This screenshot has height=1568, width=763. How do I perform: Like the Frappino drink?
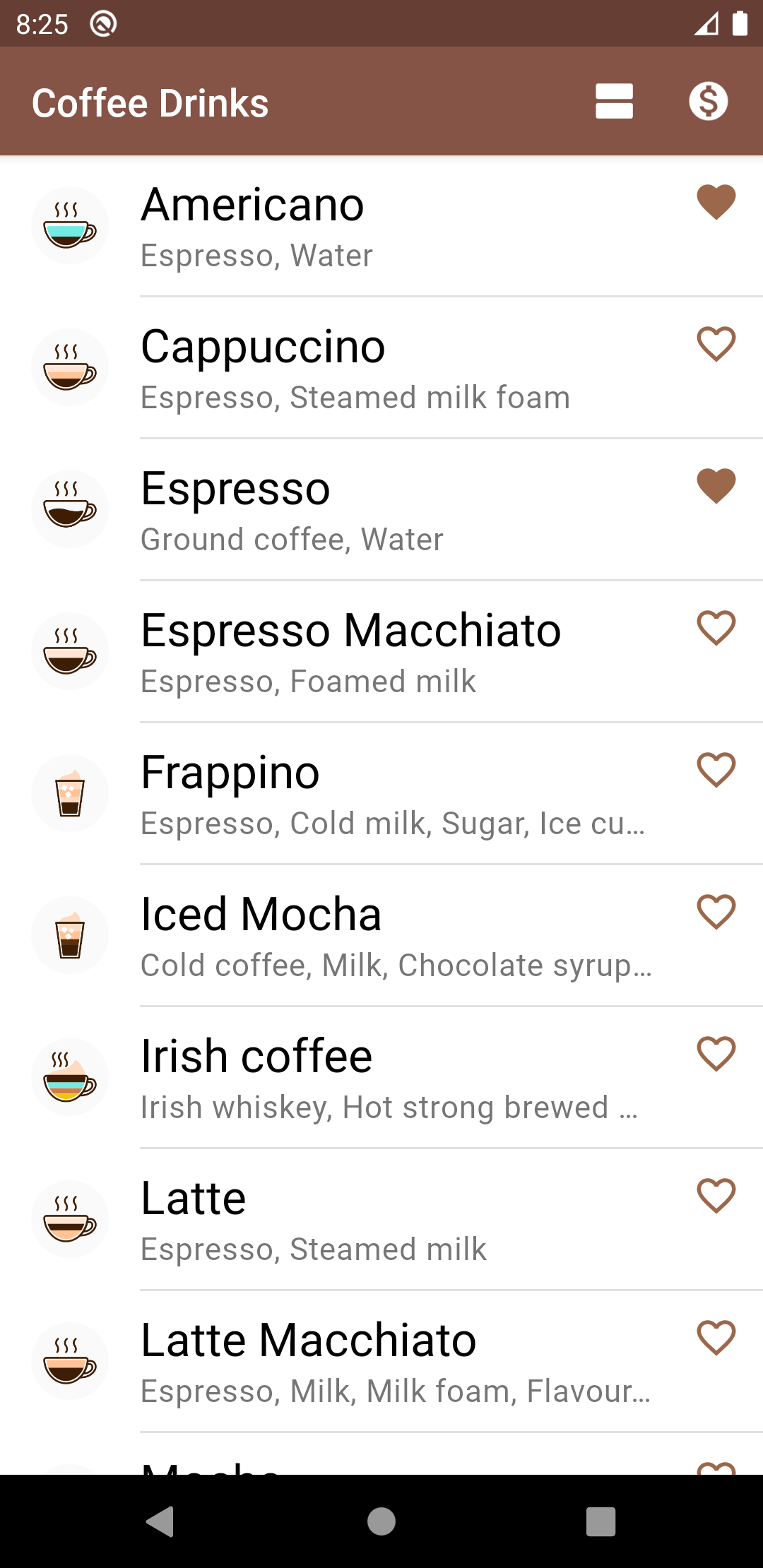[x=716, y=770]
